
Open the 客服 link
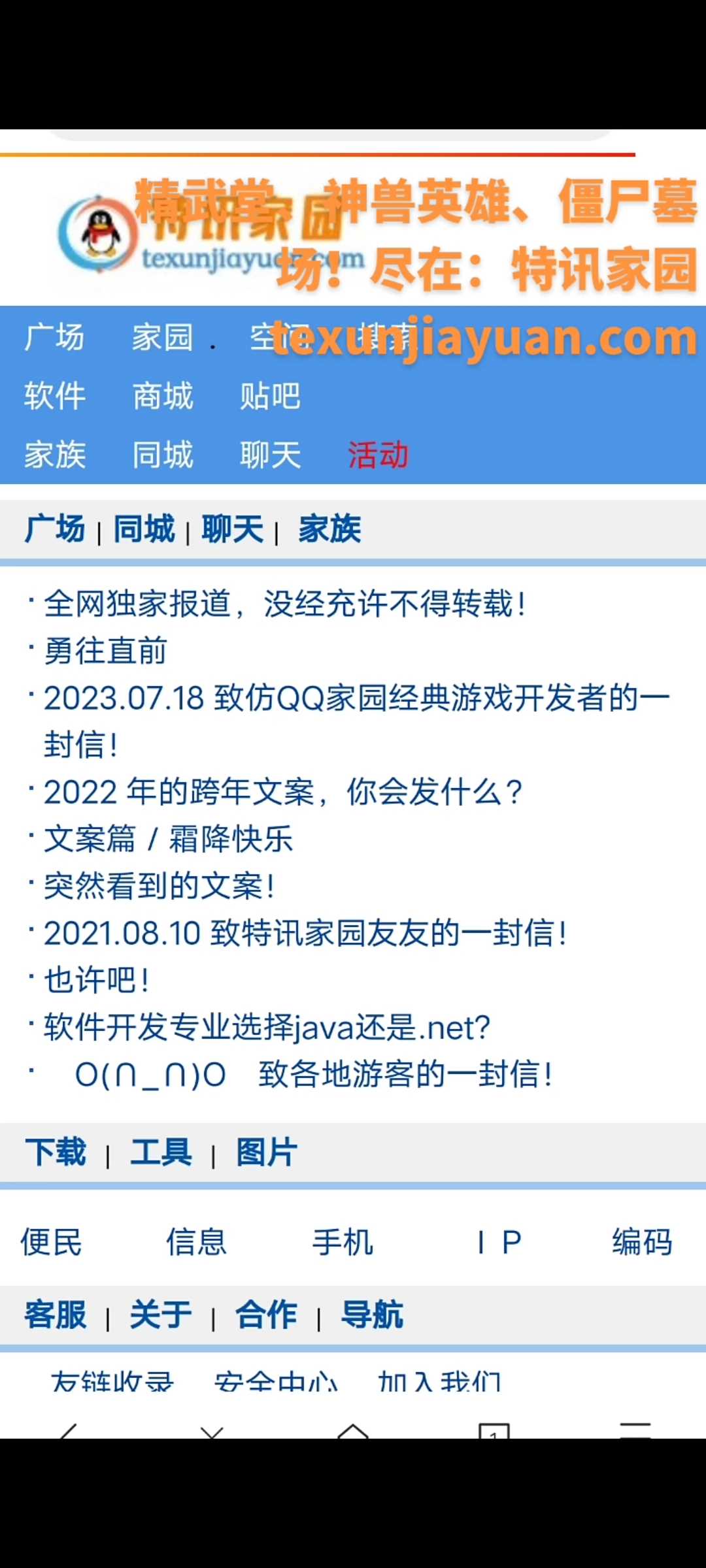pos(56,1315)
